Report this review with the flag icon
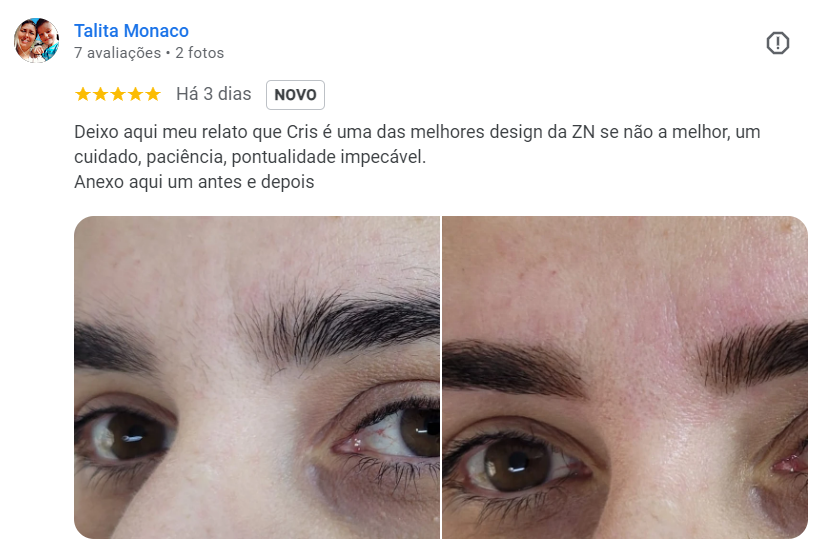The height and width of the screenshot is (560, 827). click(777, 43)
